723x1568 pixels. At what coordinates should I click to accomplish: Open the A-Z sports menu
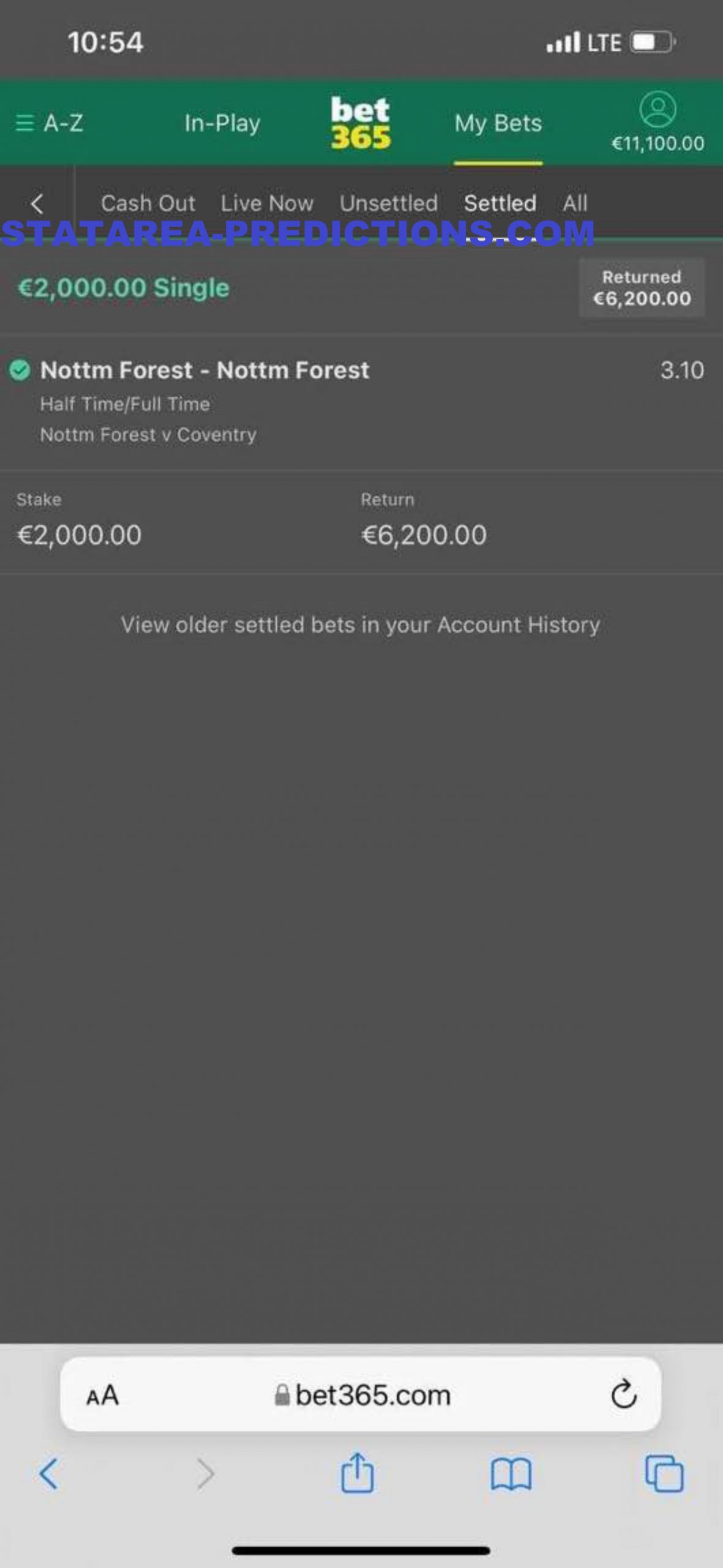49,123
